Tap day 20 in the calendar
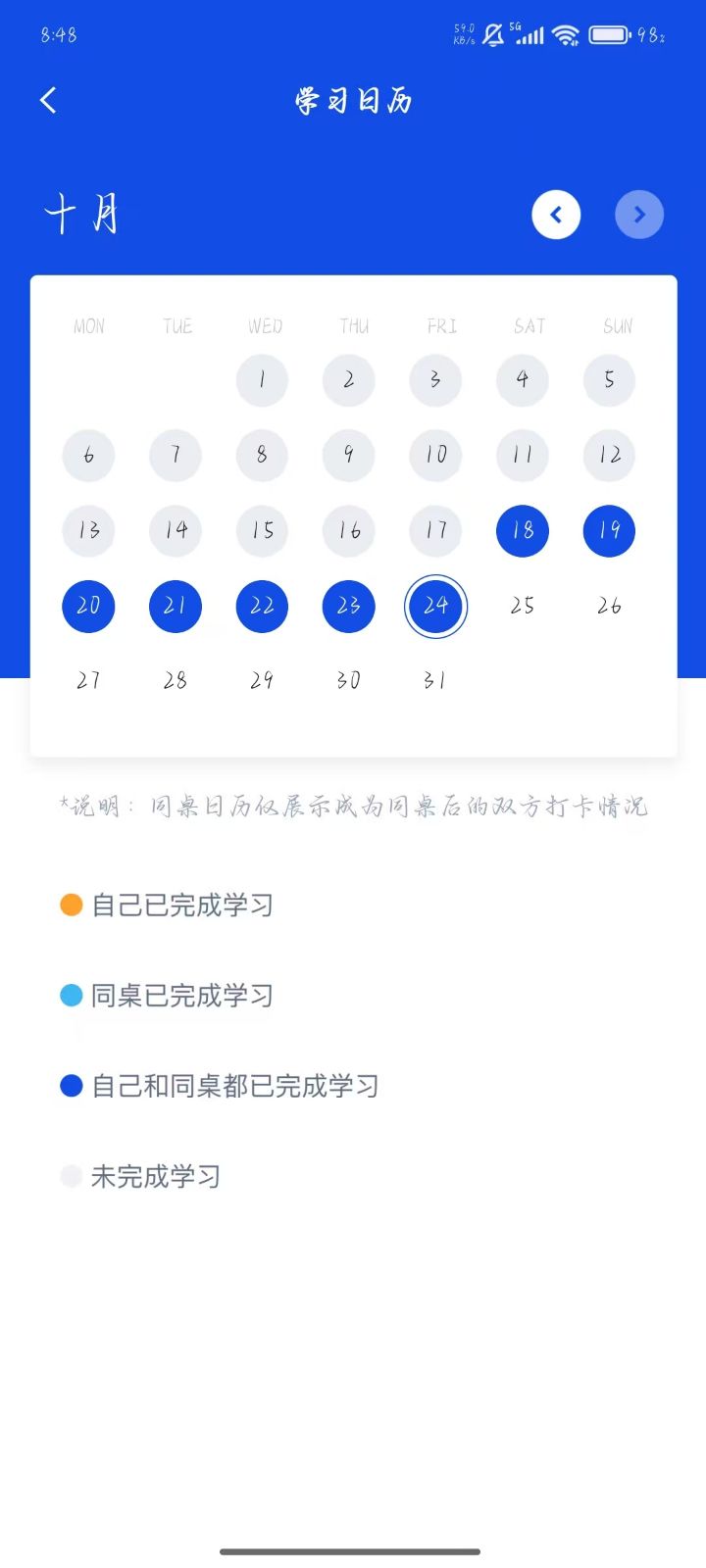This screenshot has height=1568, width=706. point(88,606)
